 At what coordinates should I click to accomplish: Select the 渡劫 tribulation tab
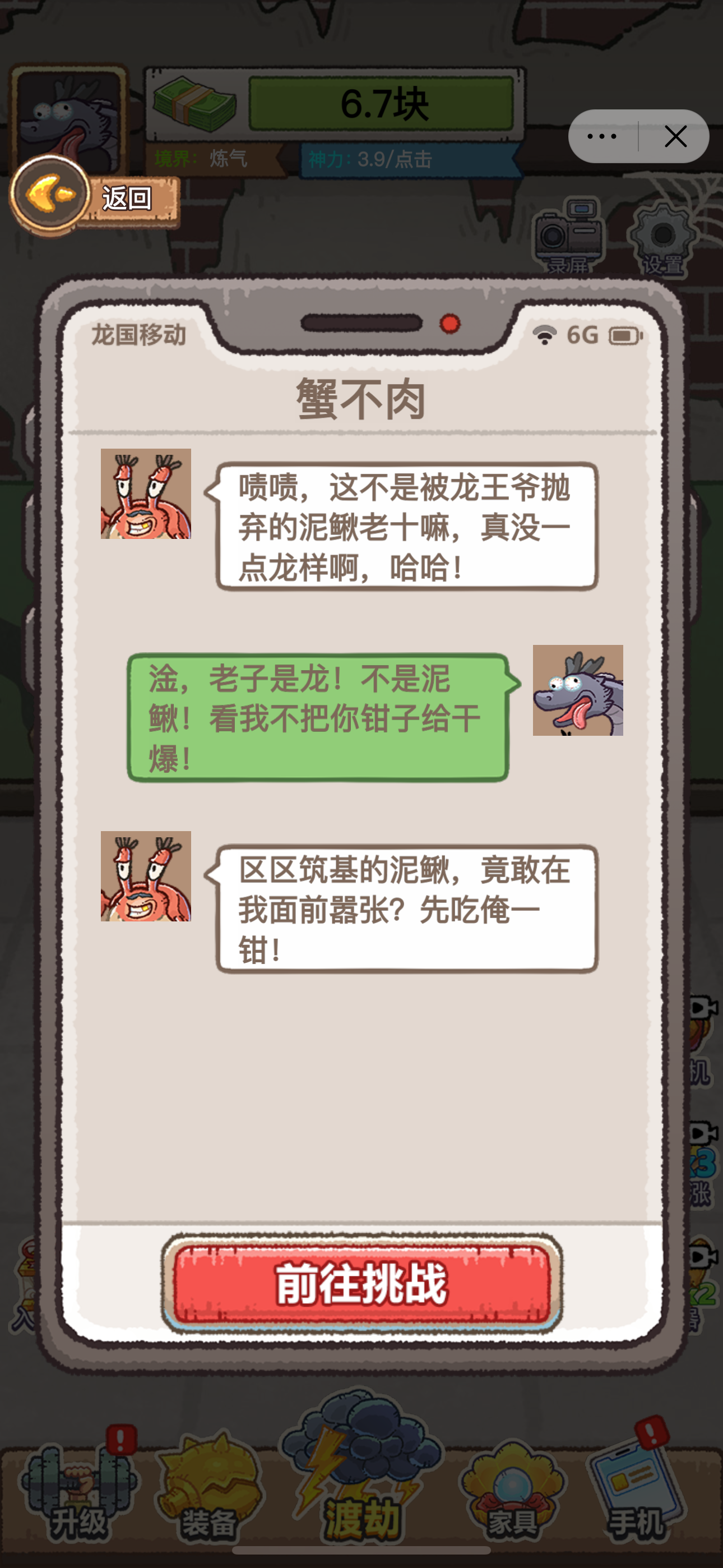361,1479
